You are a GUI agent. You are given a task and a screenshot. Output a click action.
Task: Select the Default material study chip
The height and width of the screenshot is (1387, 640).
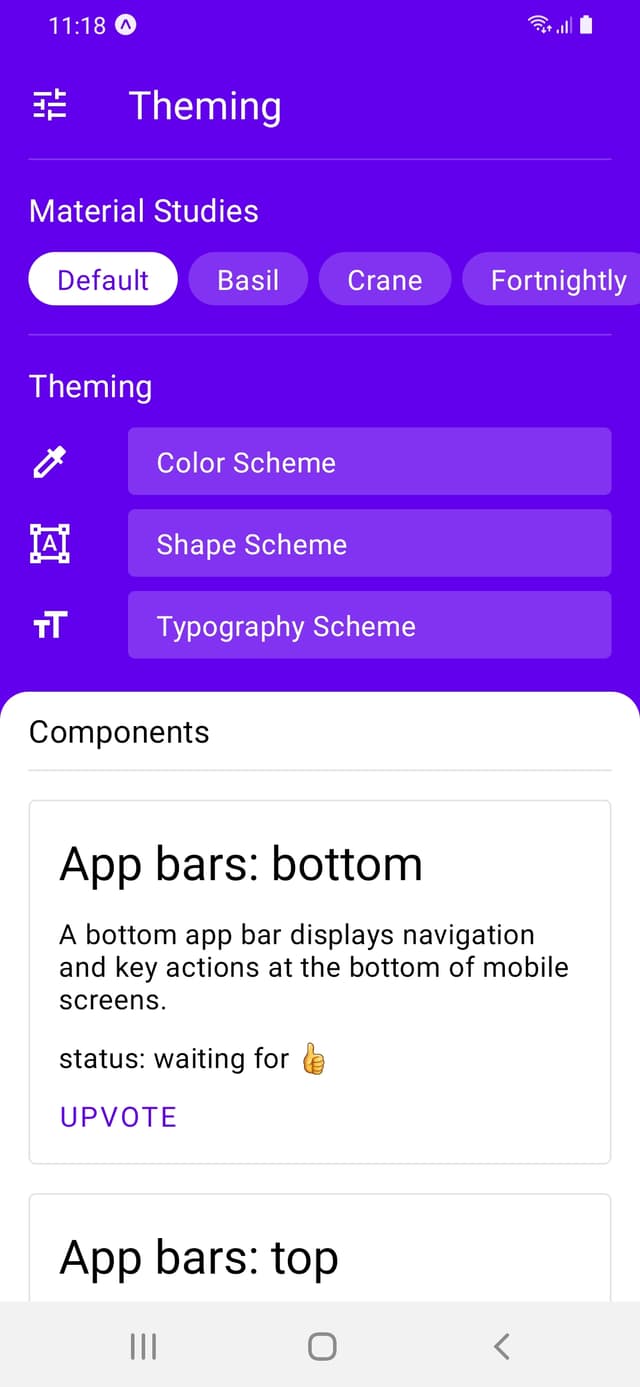[103, 280]
